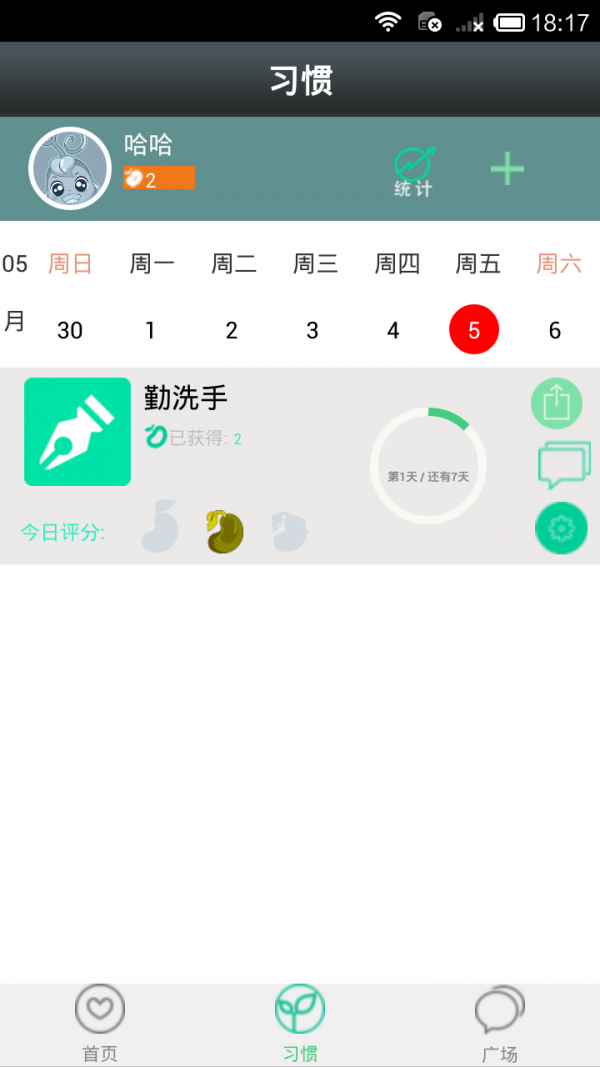Viewport: 600px width, 1067px height.
Task: Open settings gear for 勤洗手 habit
Action: (x=561, y=528)
